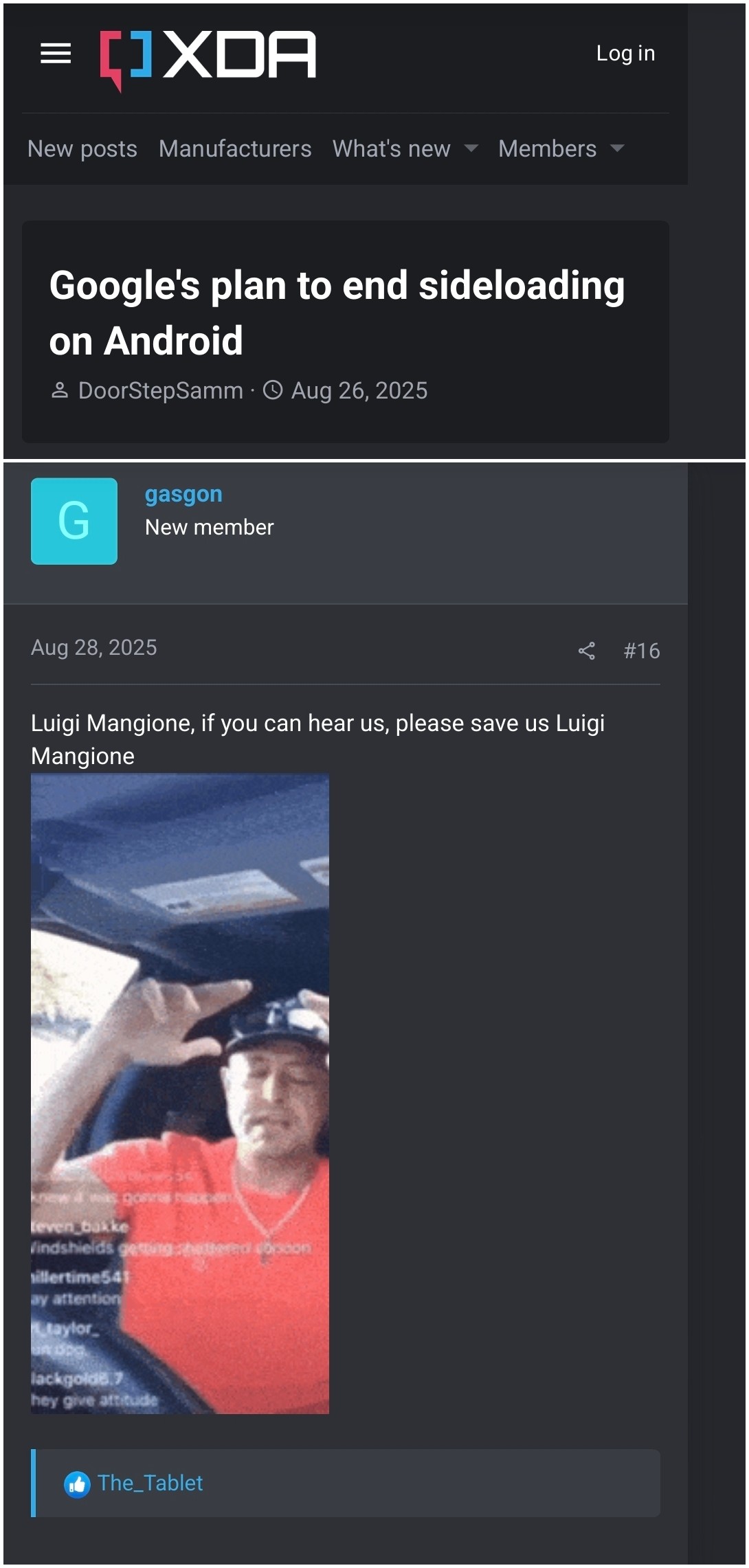
Task: Open the Manufacturers section
Action: (x=235, y=148)
